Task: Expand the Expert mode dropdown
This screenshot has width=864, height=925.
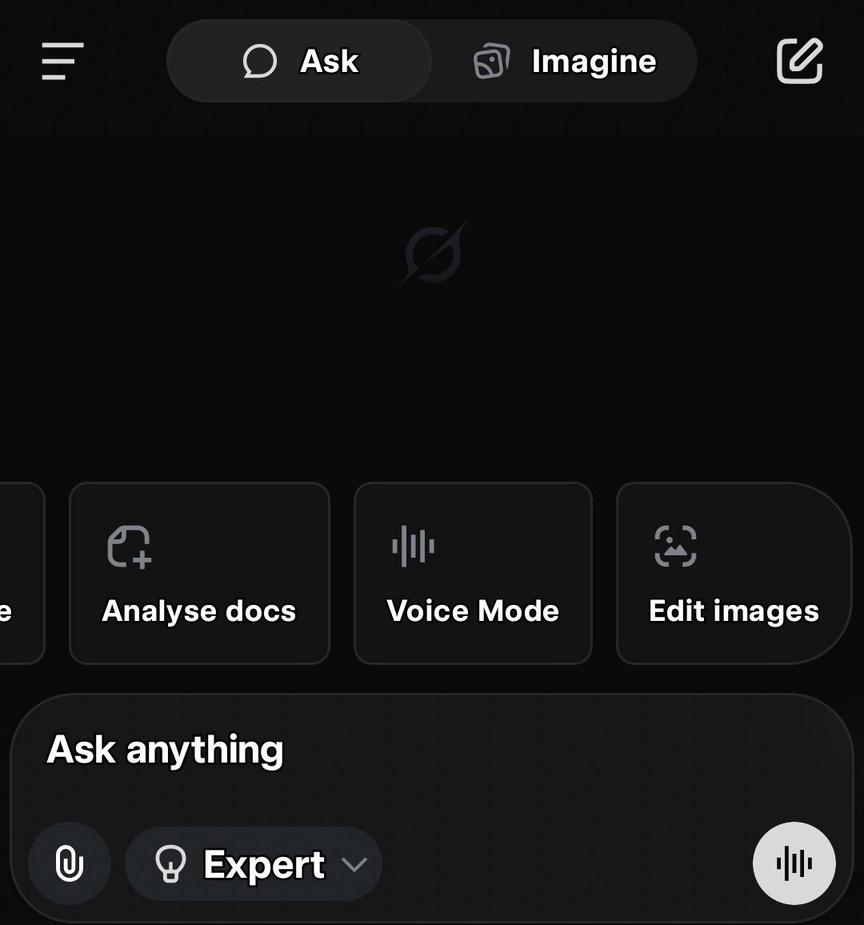Action: pos(253,864)
